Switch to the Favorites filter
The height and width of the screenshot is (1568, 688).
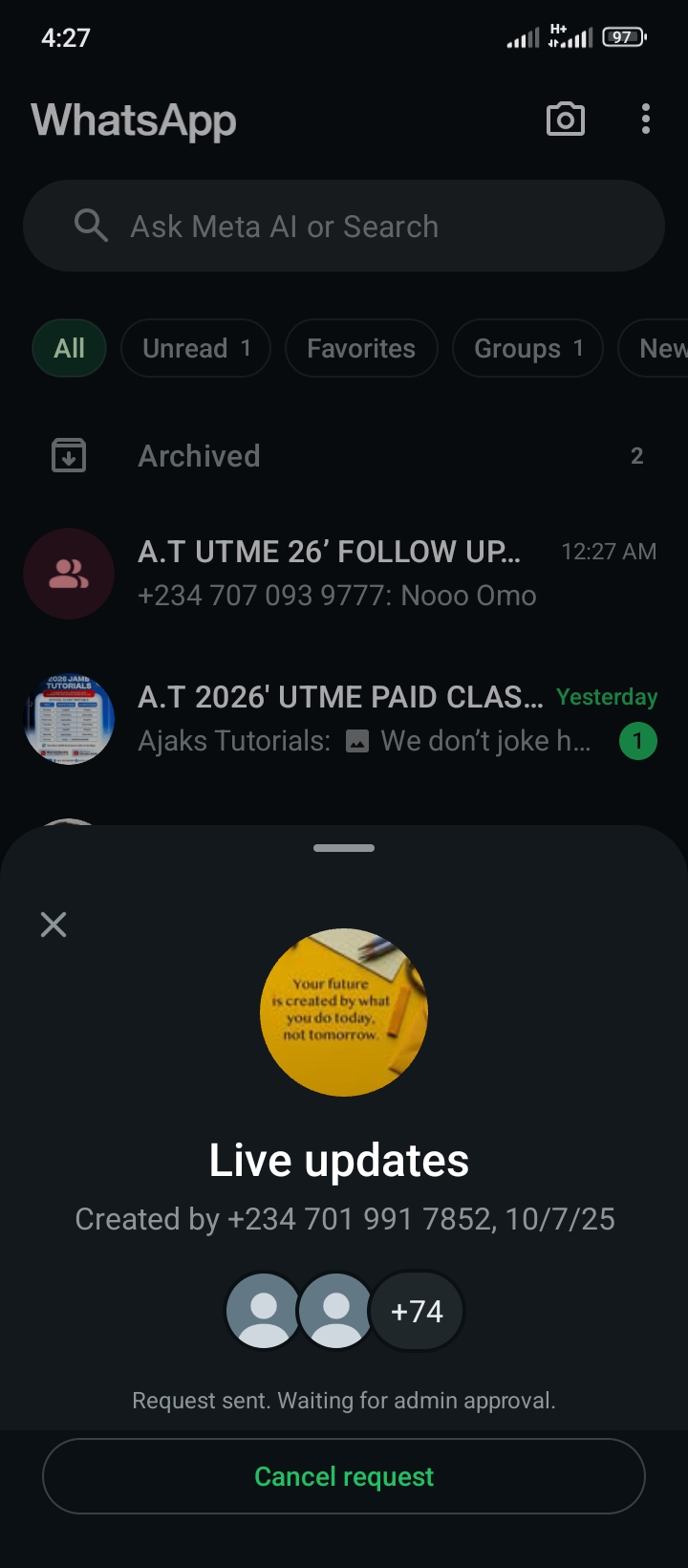pyautogui.click(x=361, y=348)
